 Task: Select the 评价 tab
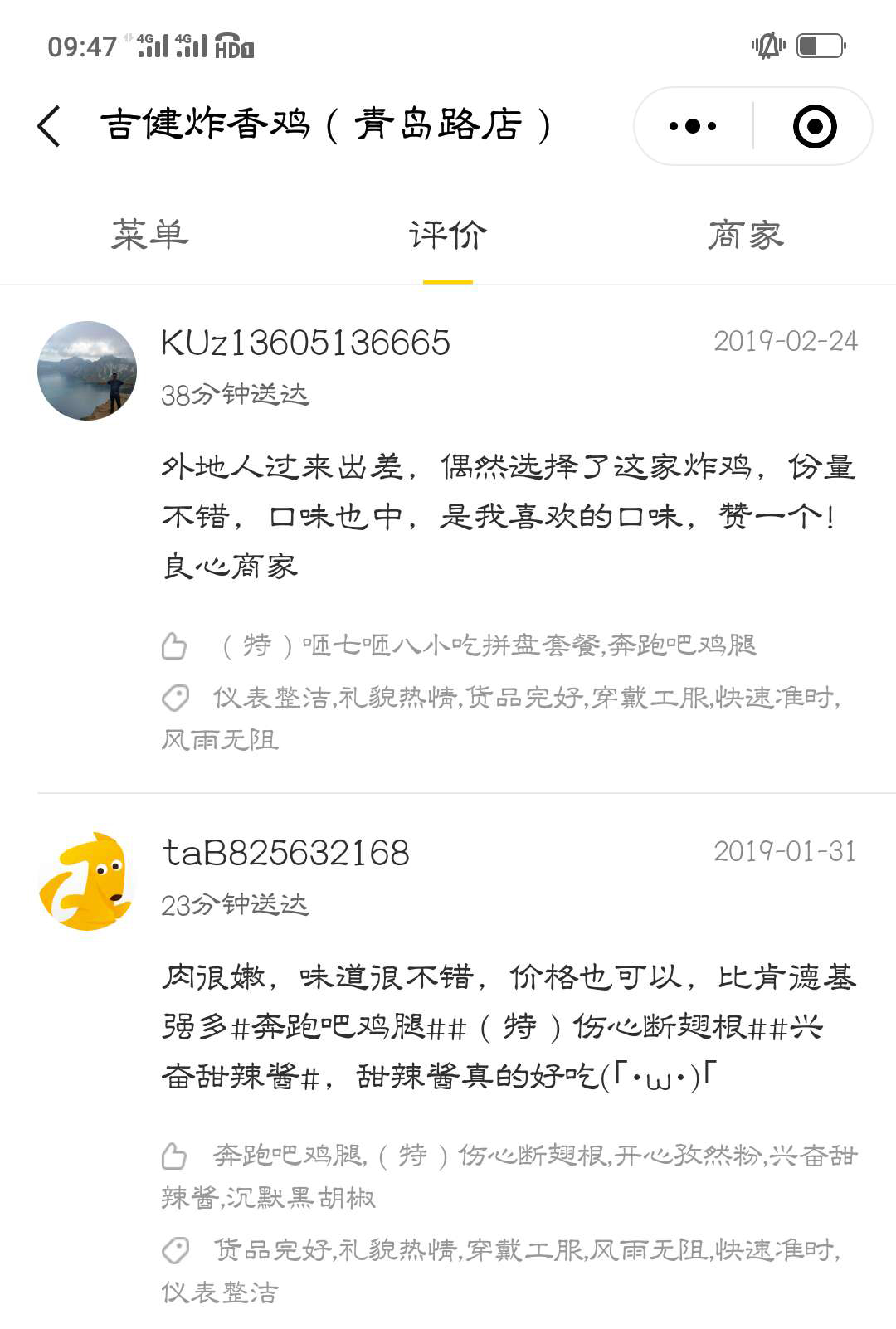click(448, 235)
